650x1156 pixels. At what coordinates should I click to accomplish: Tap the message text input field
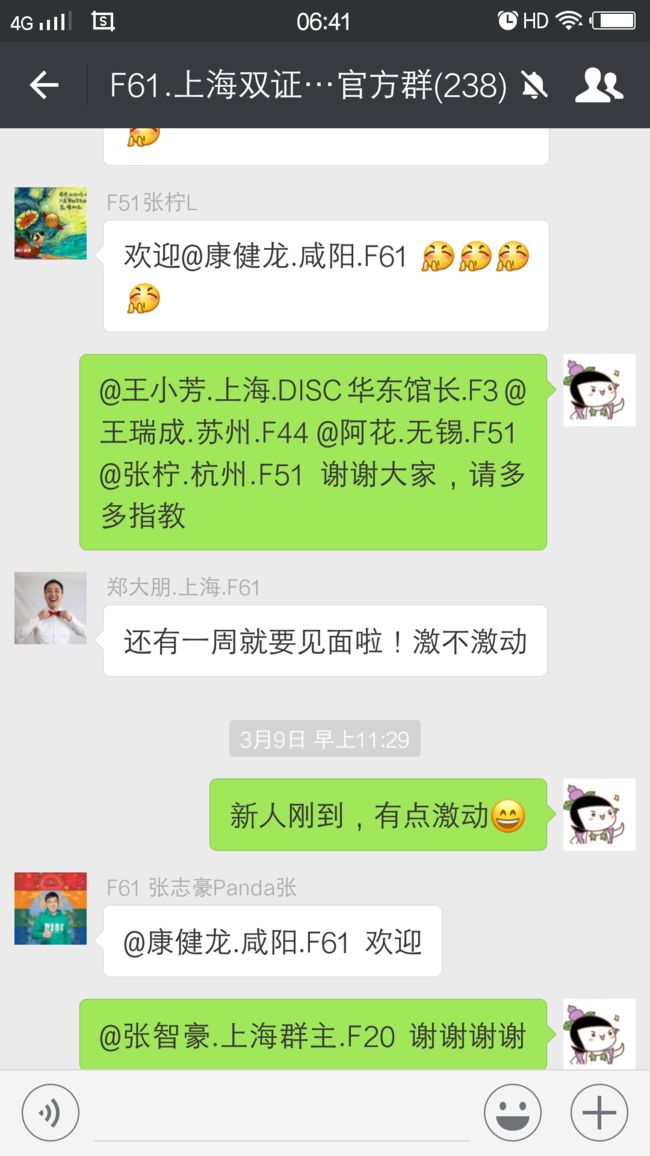[281, 1113]
